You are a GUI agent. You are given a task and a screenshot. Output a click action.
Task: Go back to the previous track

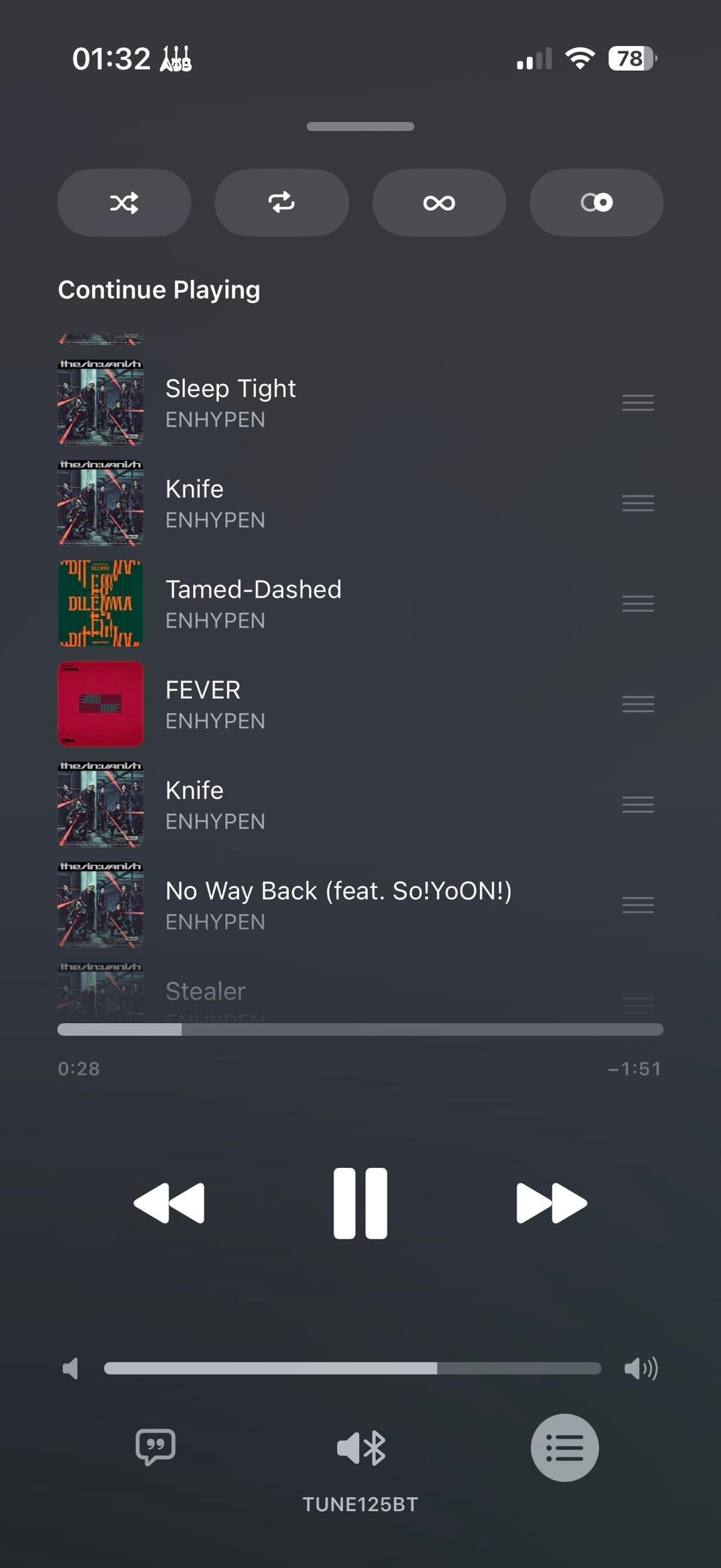point(169,1203)
